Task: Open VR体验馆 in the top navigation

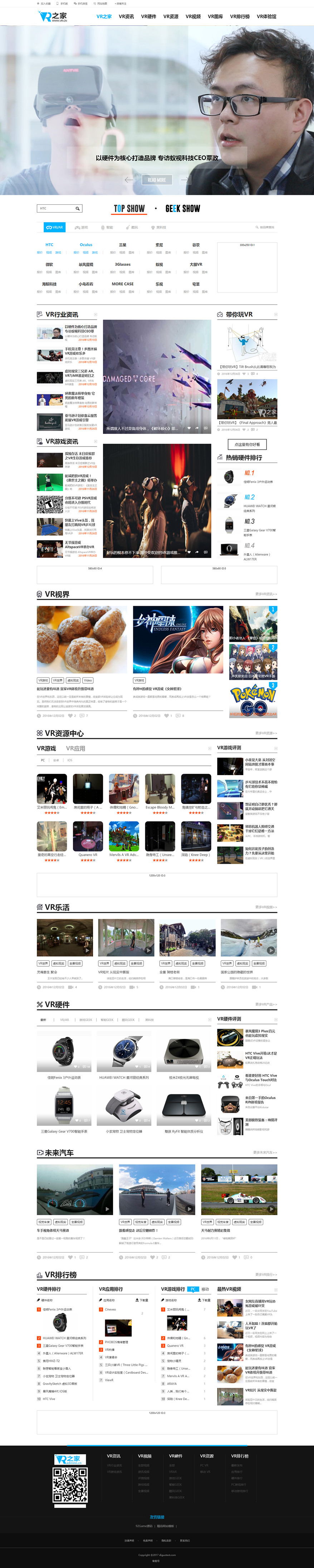Action: [266, 16]
